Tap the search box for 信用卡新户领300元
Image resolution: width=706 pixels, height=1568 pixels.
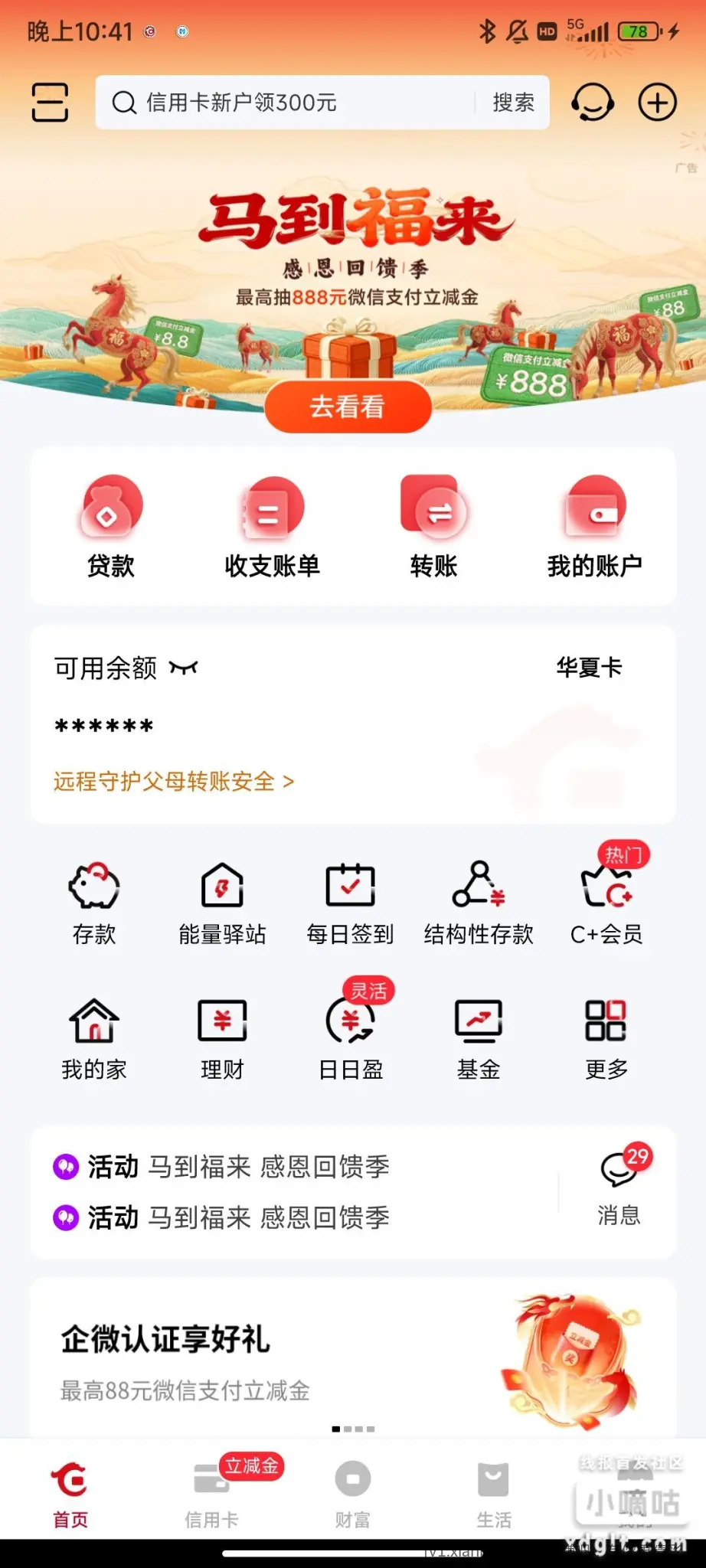tap(291, 103)
